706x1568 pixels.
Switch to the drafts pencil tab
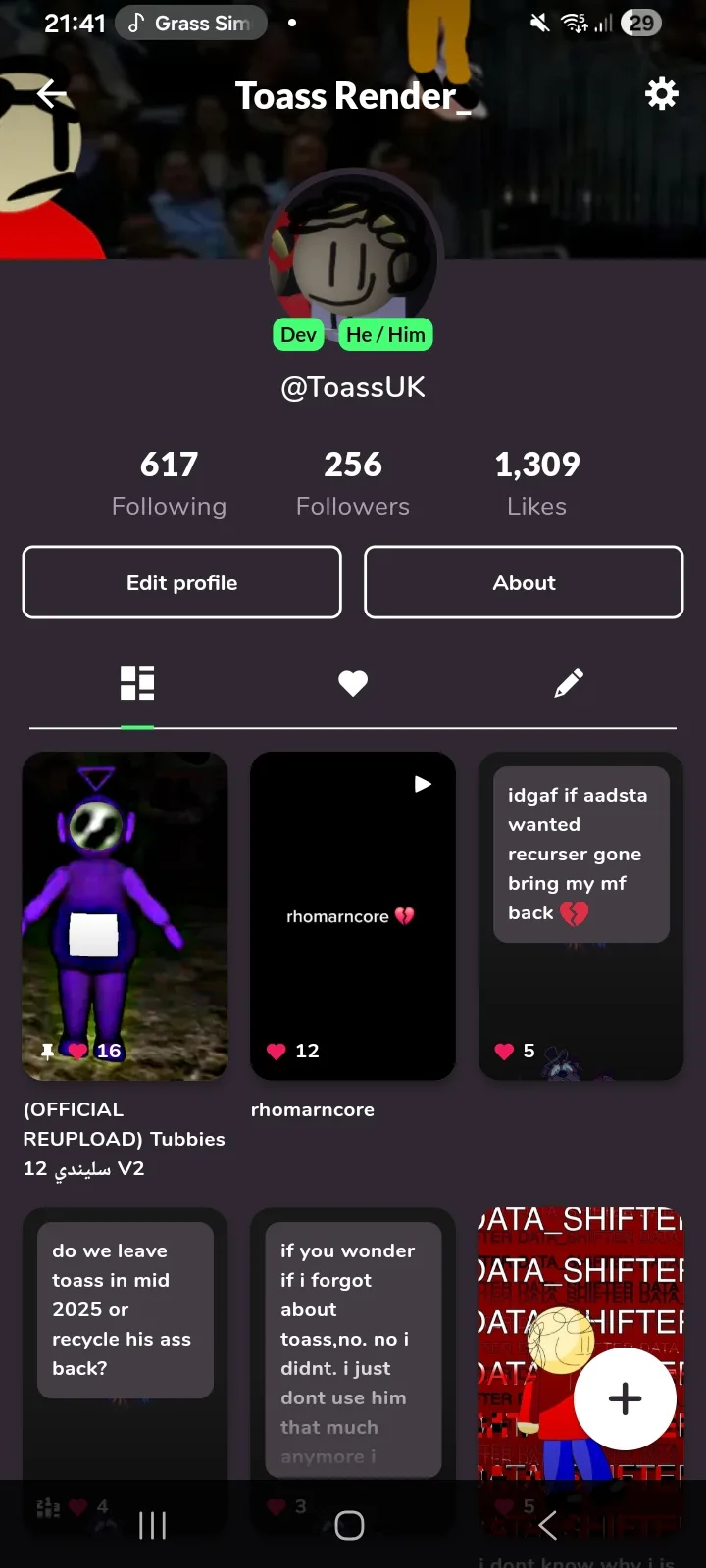click(x=569, y=683)
